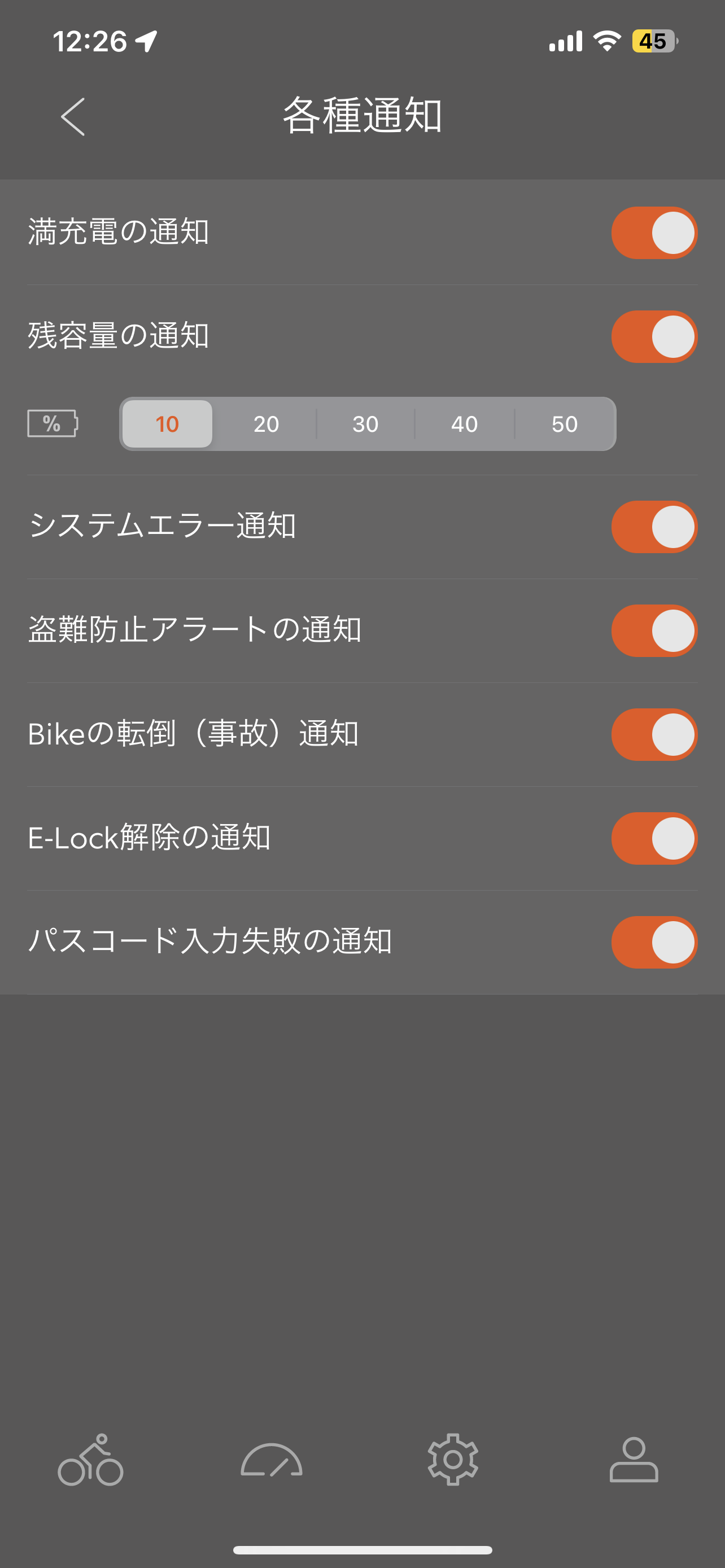
Task: Pick the 50 percent option
Action: 564,424
